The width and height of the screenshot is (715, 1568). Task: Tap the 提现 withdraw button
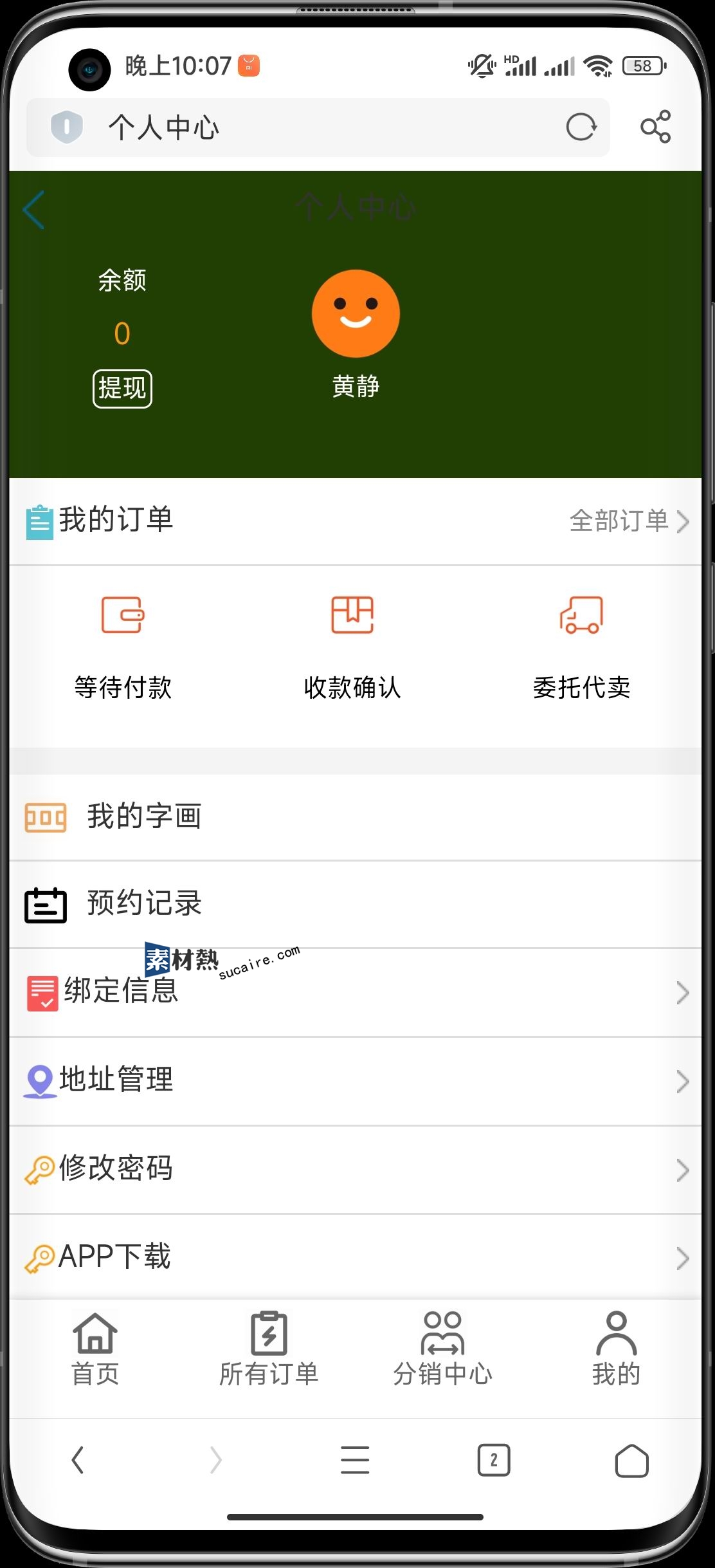[x=122, y=389]
